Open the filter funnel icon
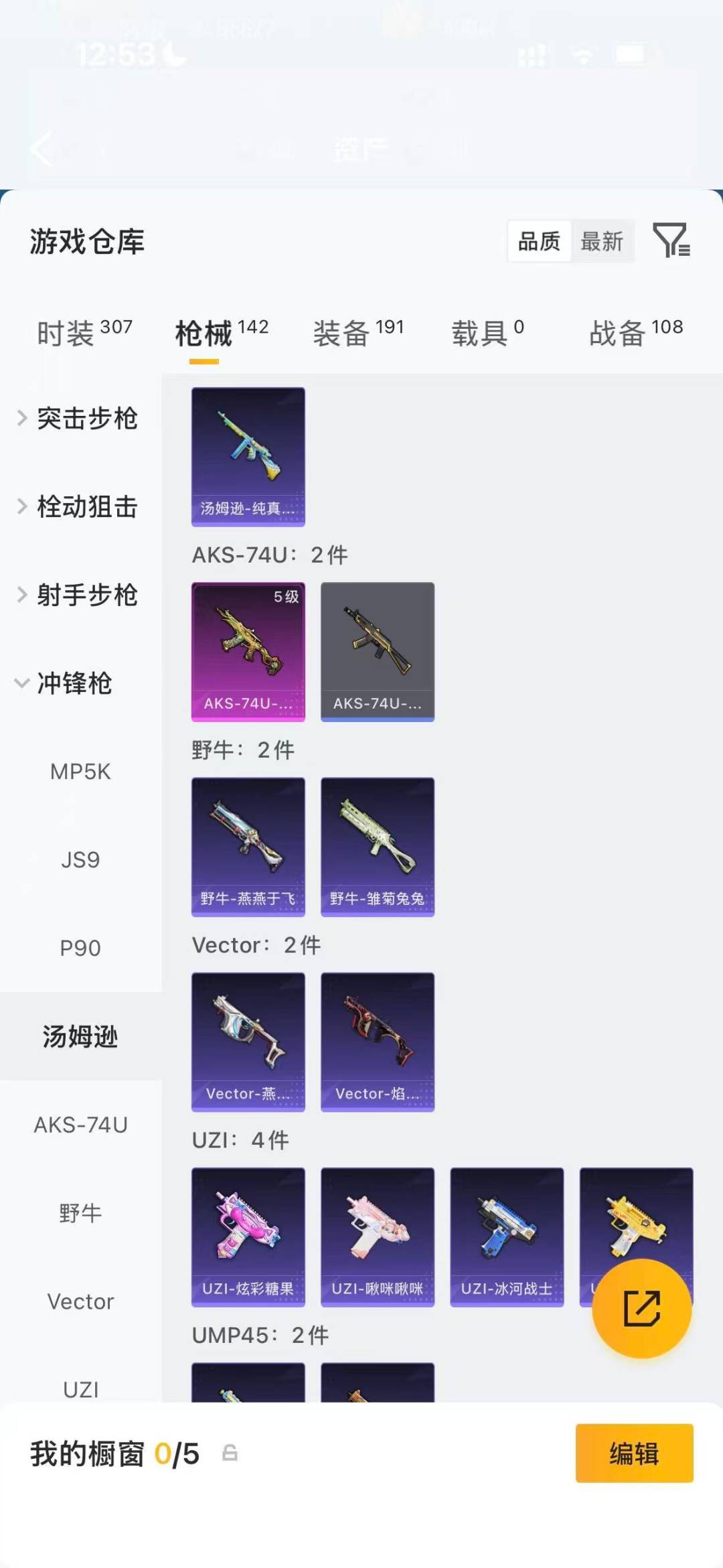The height and width of the screenshot is (1568, 723). pyautogui.click(x=672, y=241)
